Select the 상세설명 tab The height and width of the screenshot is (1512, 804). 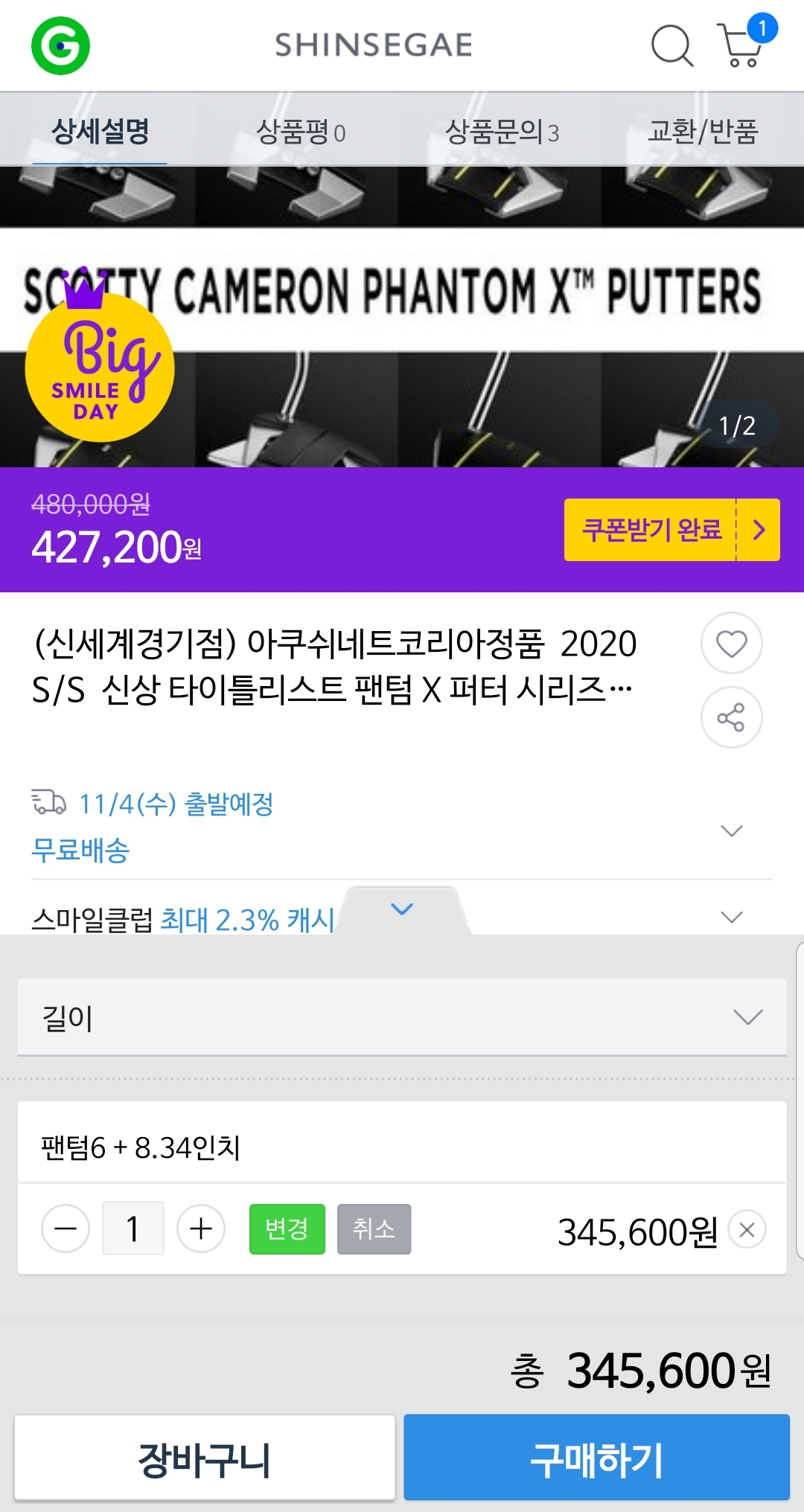tap(100, 132)
